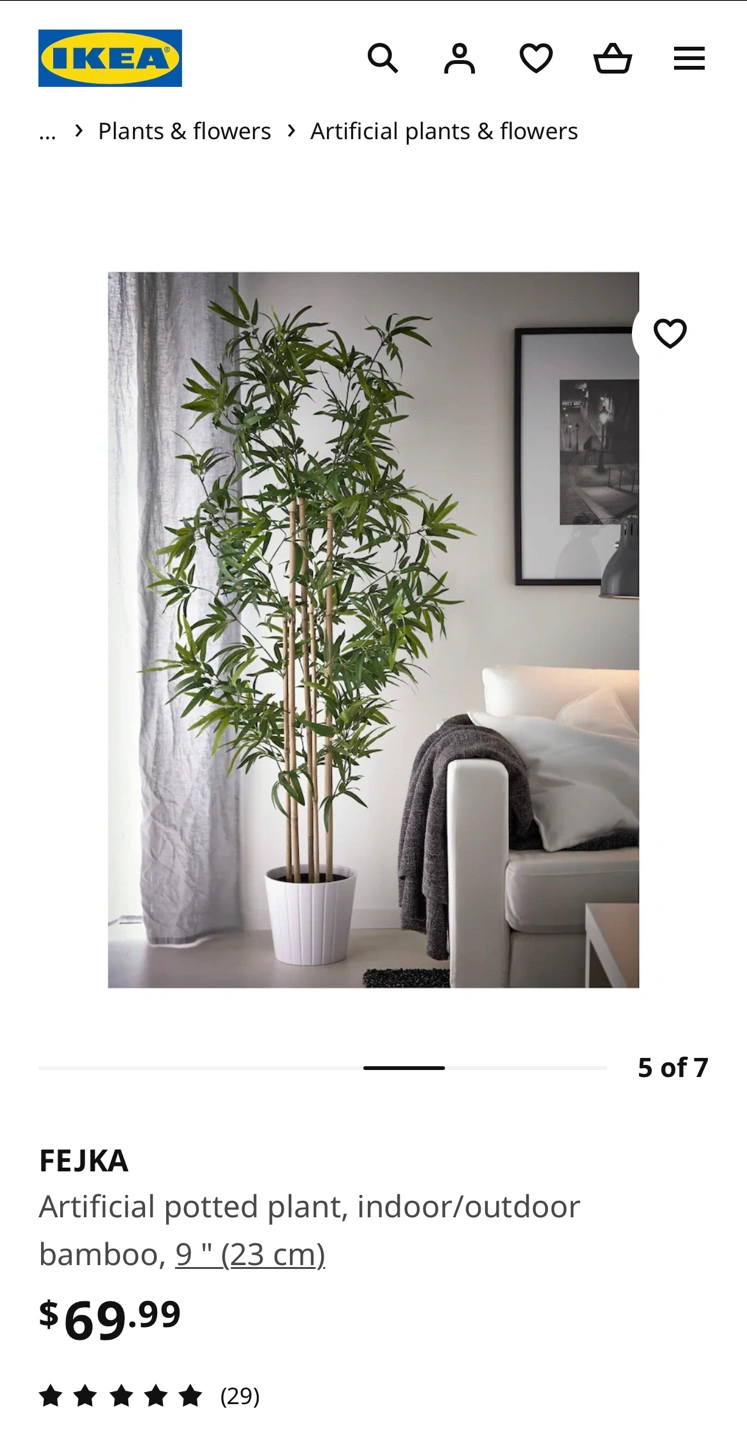This screenshot has height=1440, width=747.
Task: Open the search icon in the header
Action: [x=383, y=59]
